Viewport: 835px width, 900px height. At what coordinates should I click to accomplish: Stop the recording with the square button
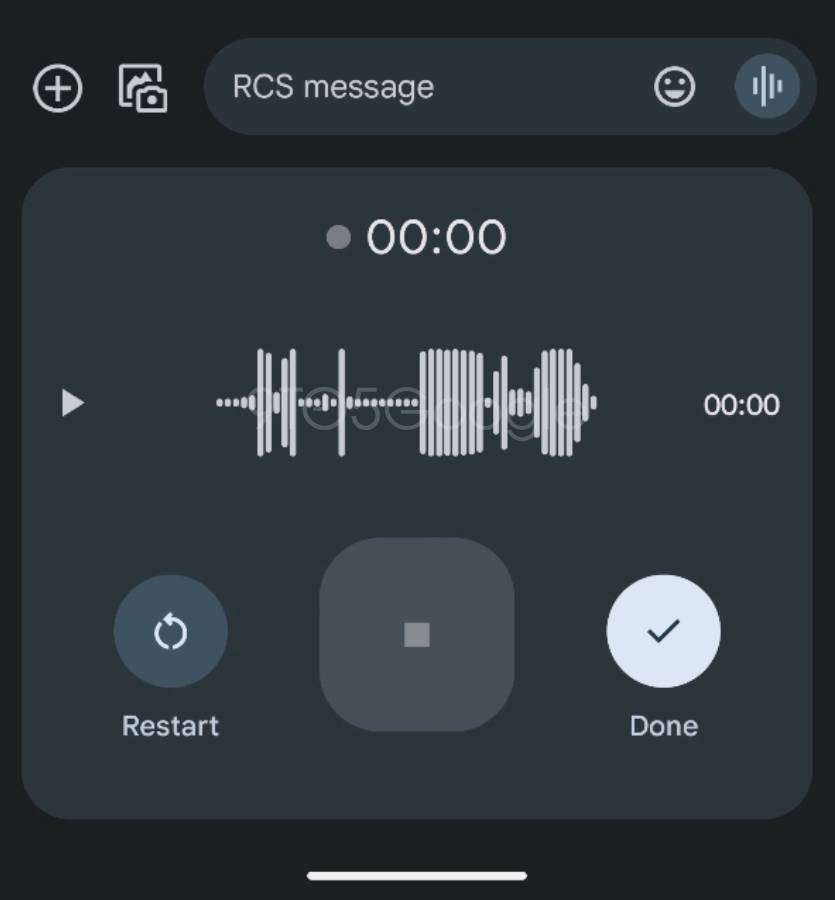click(x=416, y=634)
